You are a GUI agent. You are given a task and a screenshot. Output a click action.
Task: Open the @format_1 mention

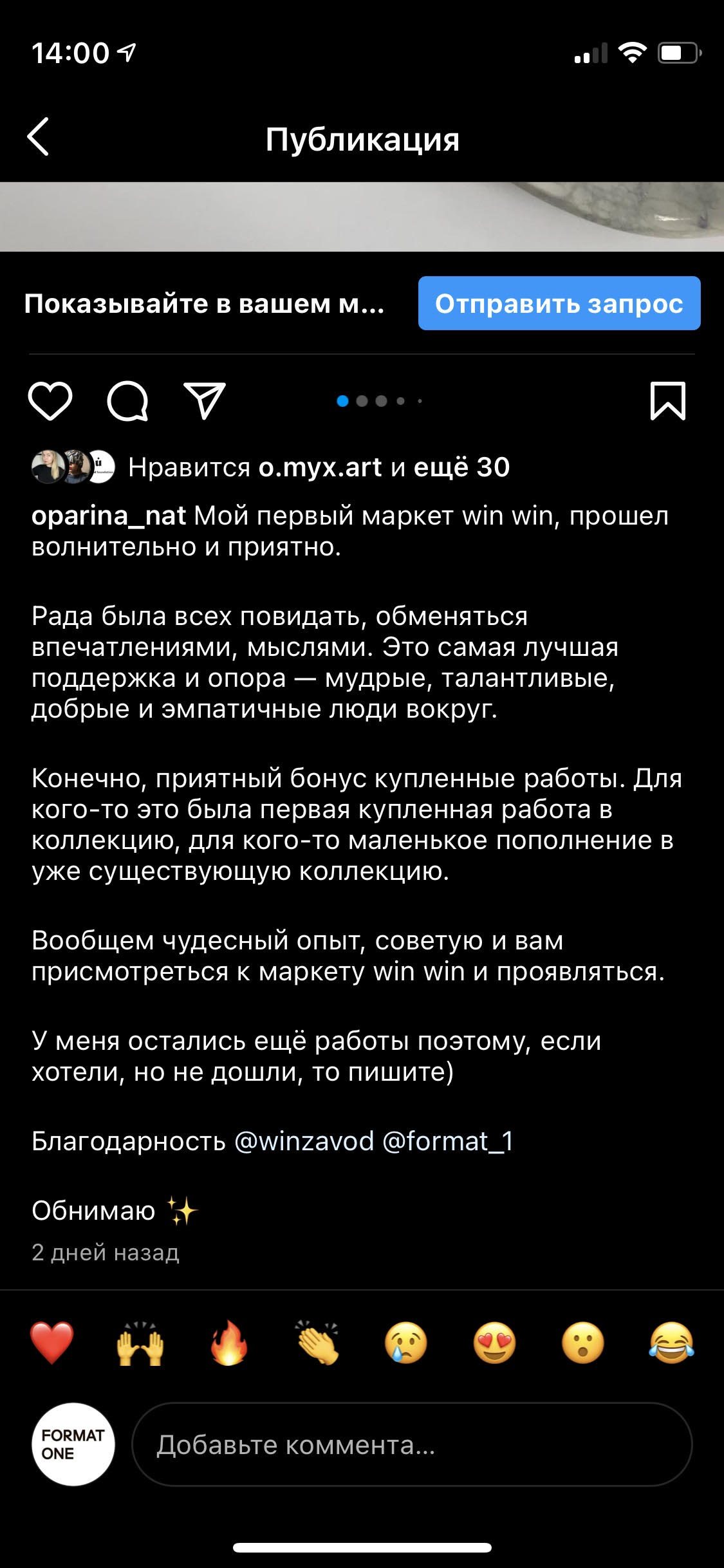pyautogui.click(x=448, y=1141)
